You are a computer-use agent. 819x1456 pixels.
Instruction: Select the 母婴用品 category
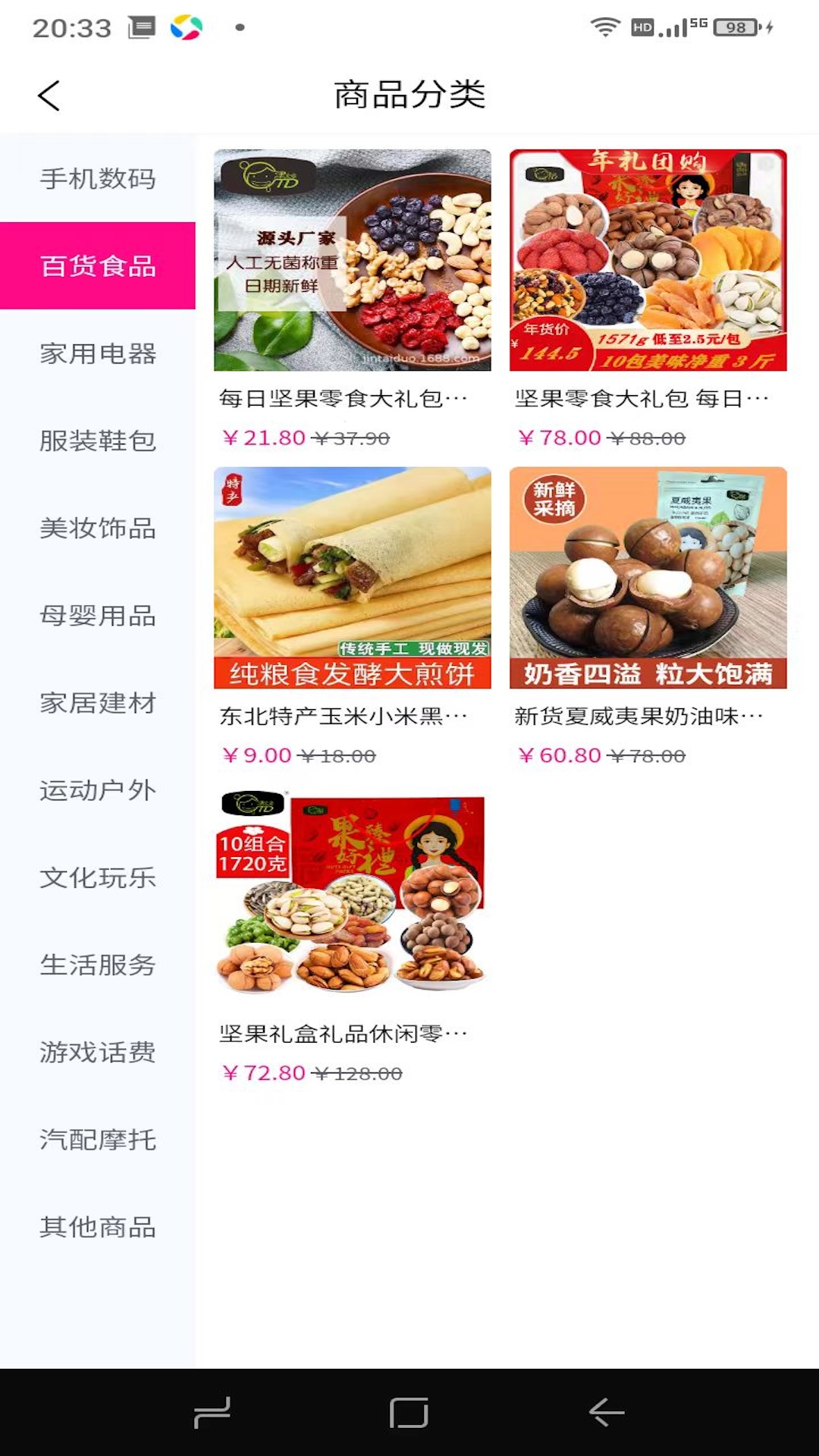[x=98, y=616]
